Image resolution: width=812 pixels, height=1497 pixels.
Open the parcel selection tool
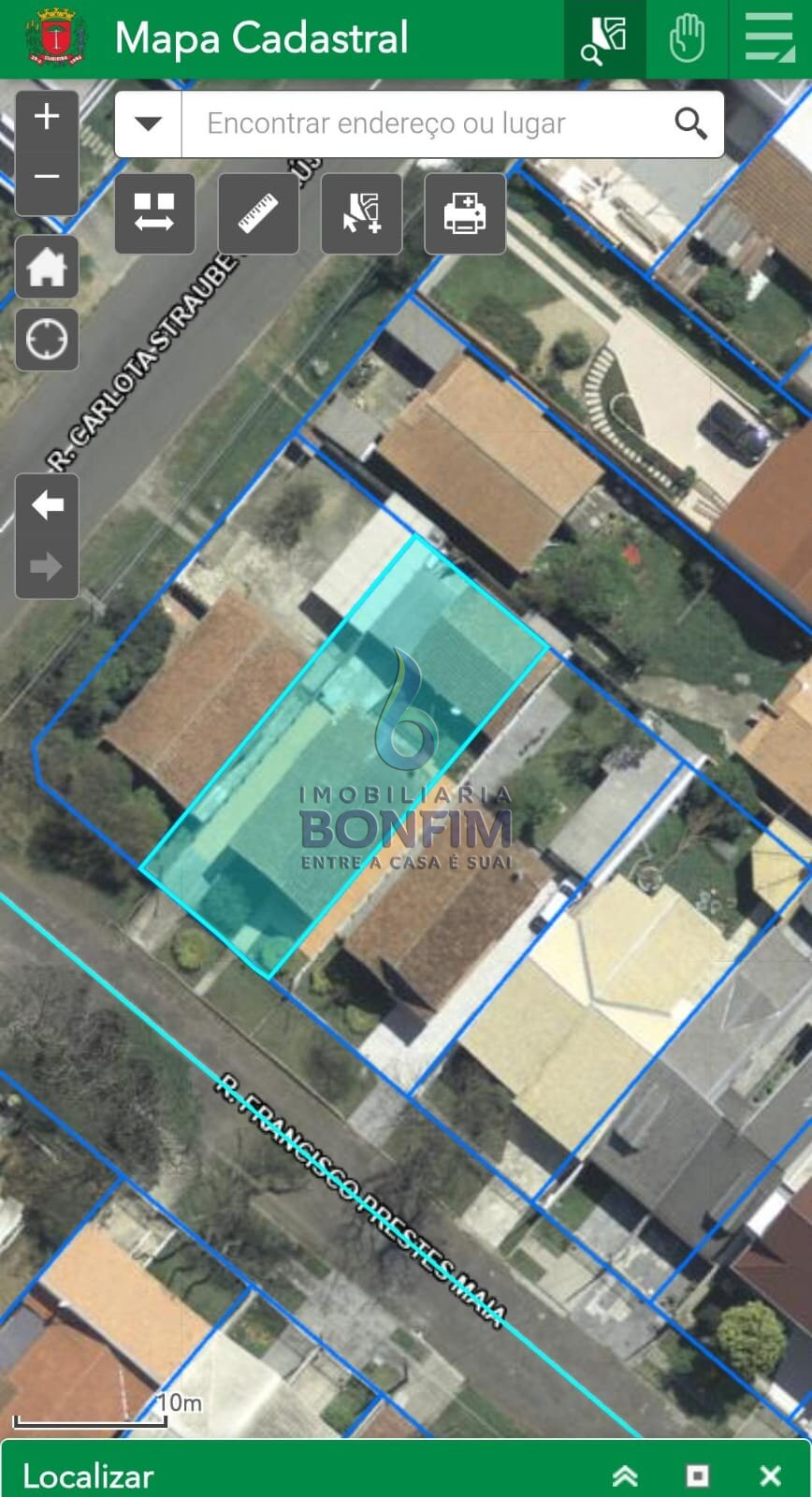coord(361,213)
